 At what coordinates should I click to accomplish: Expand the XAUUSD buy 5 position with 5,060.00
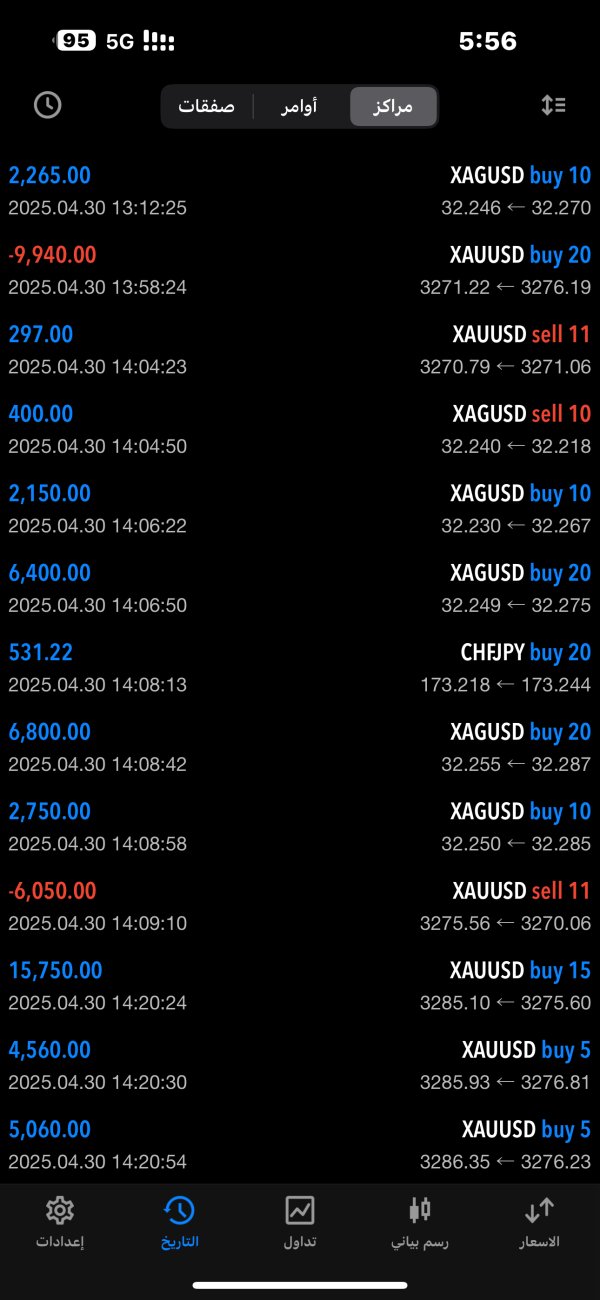(300, 1145)
